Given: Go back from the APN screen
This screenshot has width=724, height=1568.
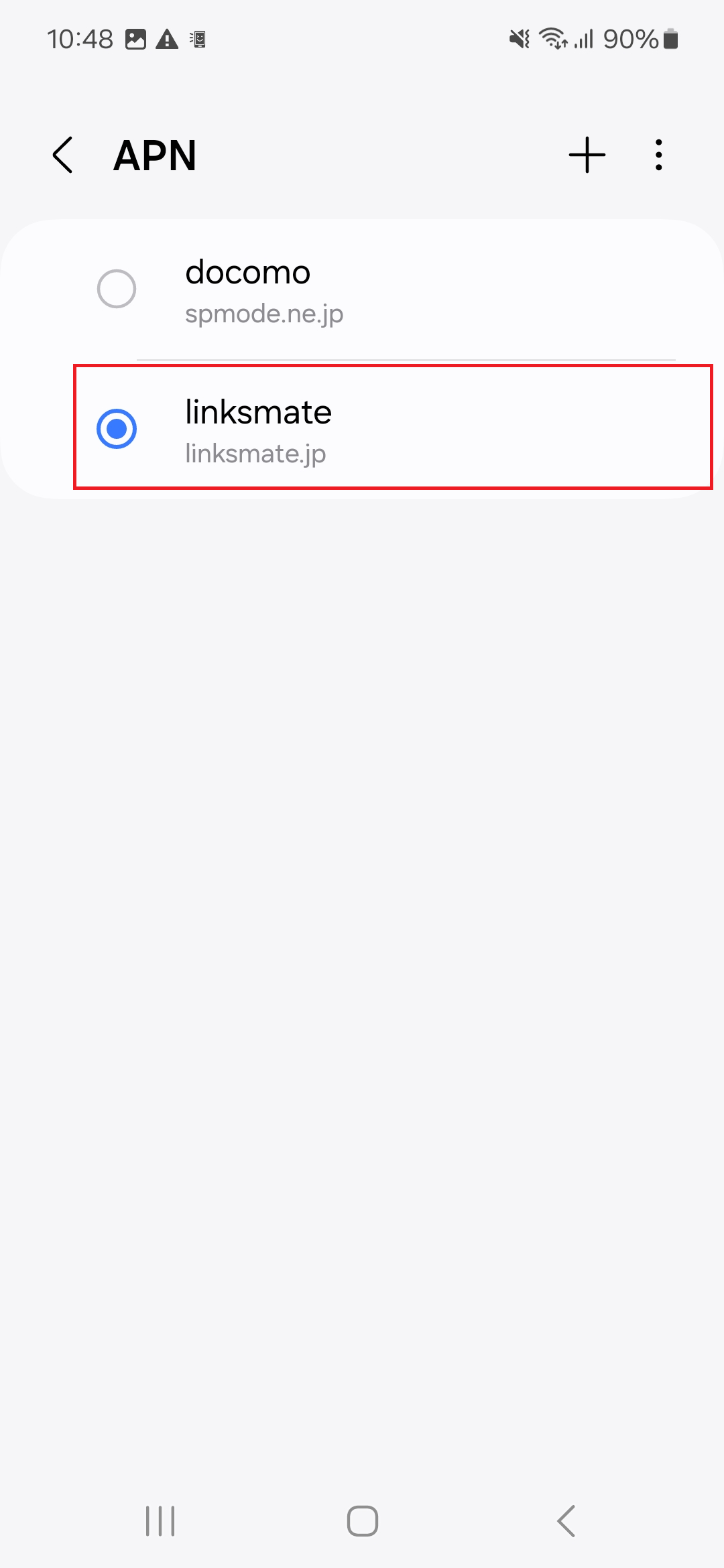Looking at the screenshot, I should 63,155.
